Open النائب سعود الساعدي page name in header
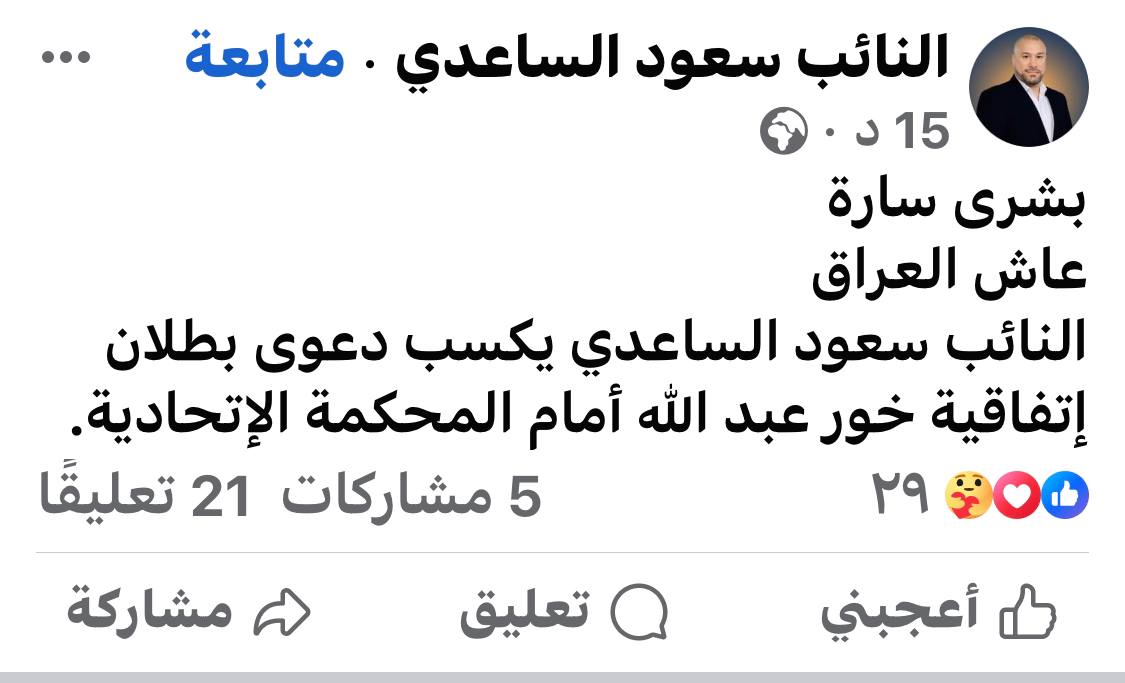 [672, 59]
